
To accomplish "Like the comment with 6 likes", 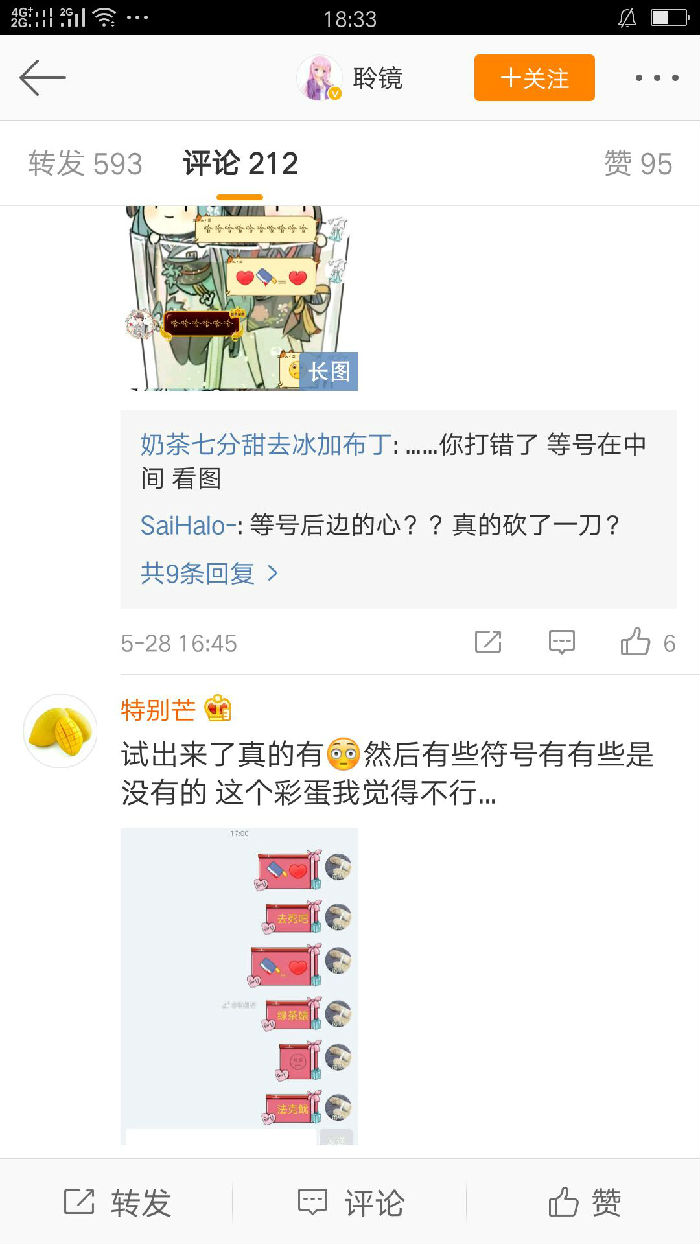I will point(636,642).
